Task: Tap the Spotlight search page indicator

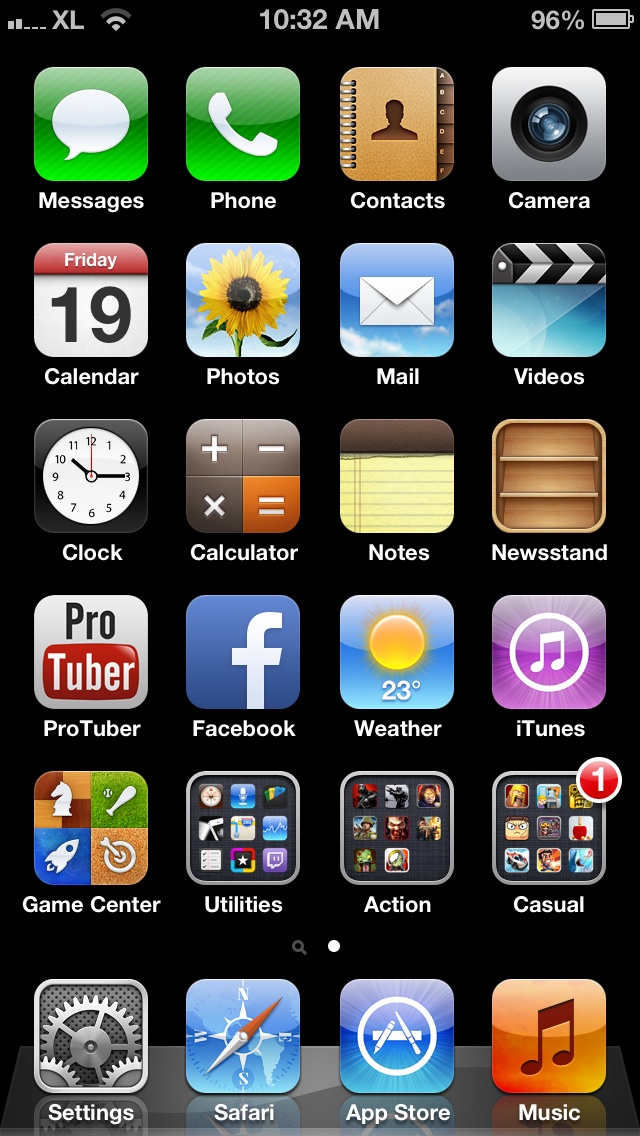Action: pos(299,947)
